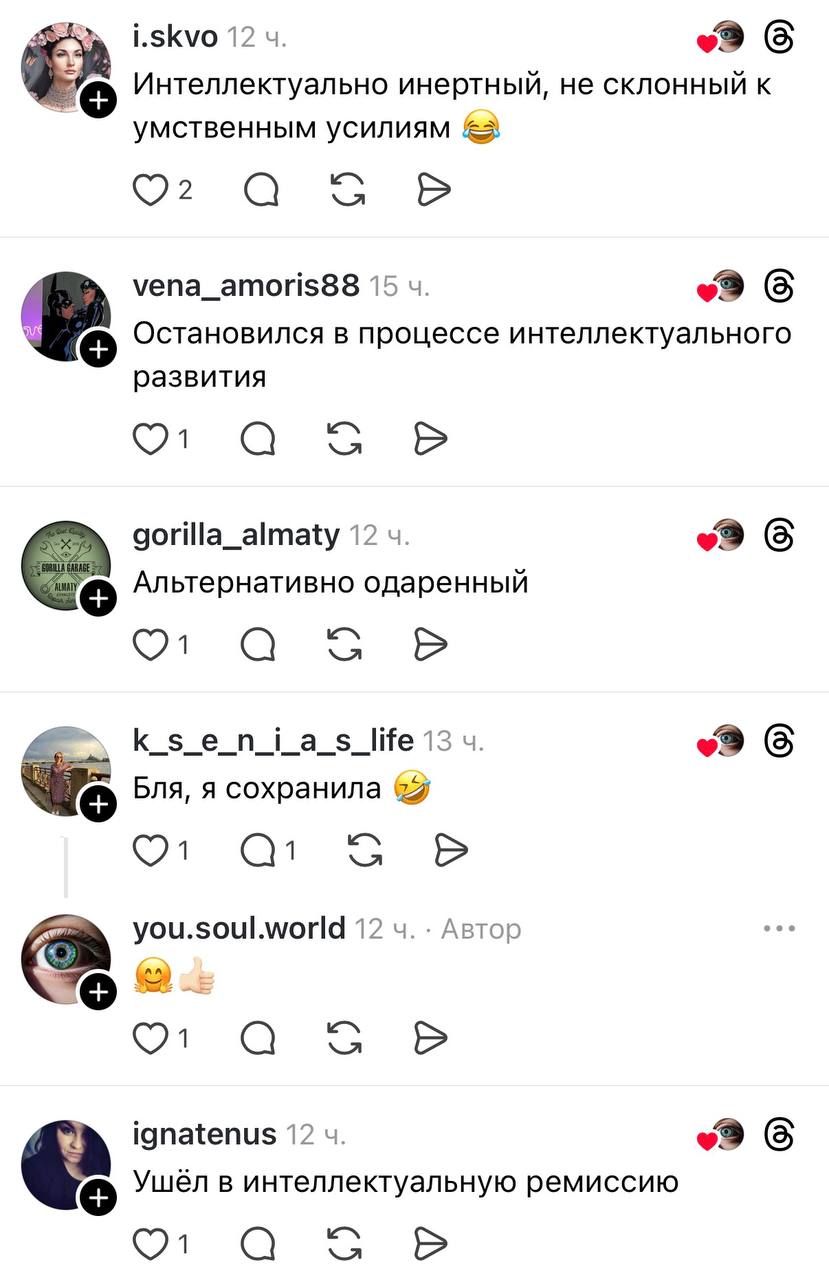This screenshot has width=829, height=1280.
Task: Open you.soul.world's profile from username
Action: 239,928
